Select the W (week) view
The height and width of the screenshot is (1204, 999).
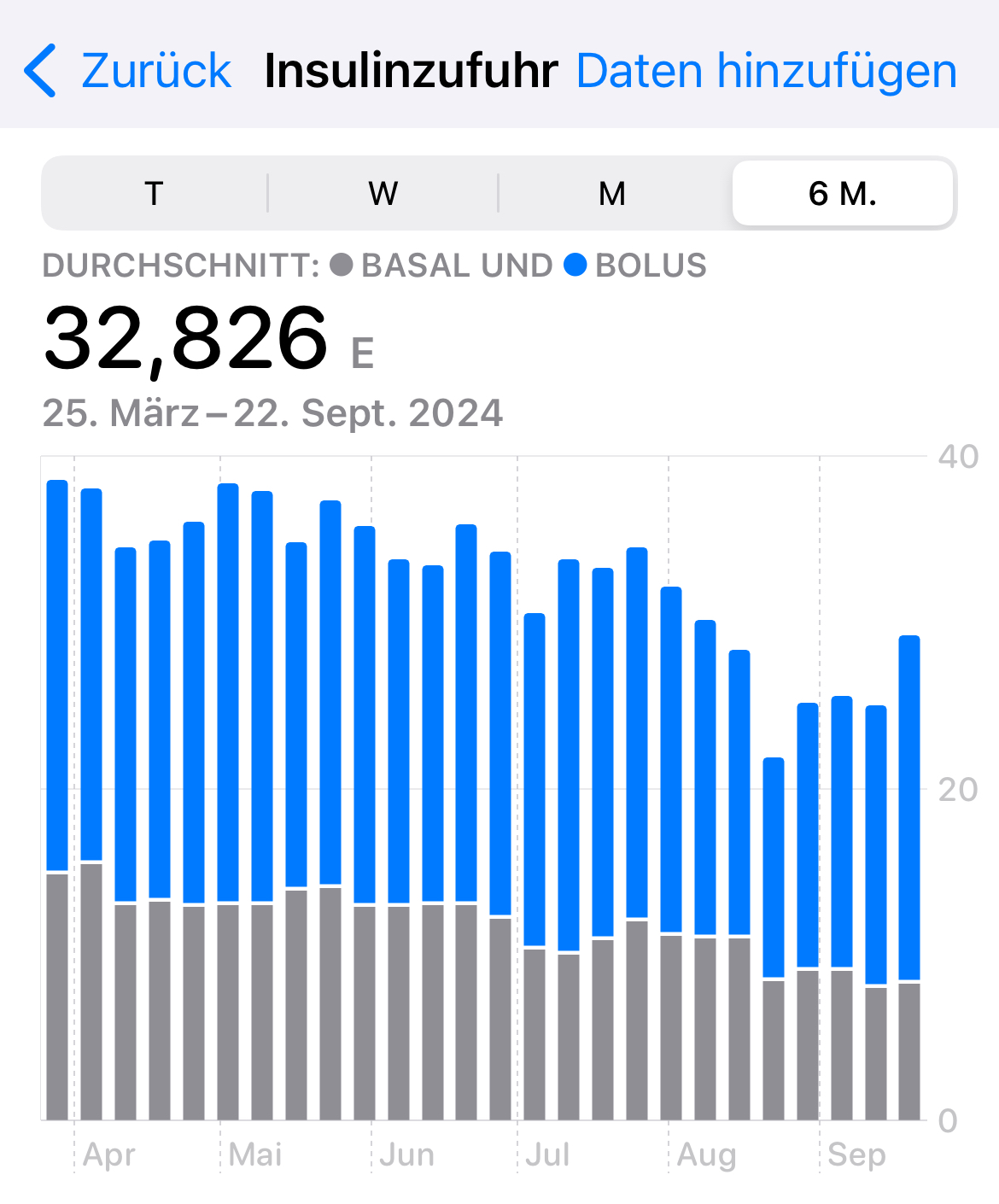(383, 194)
